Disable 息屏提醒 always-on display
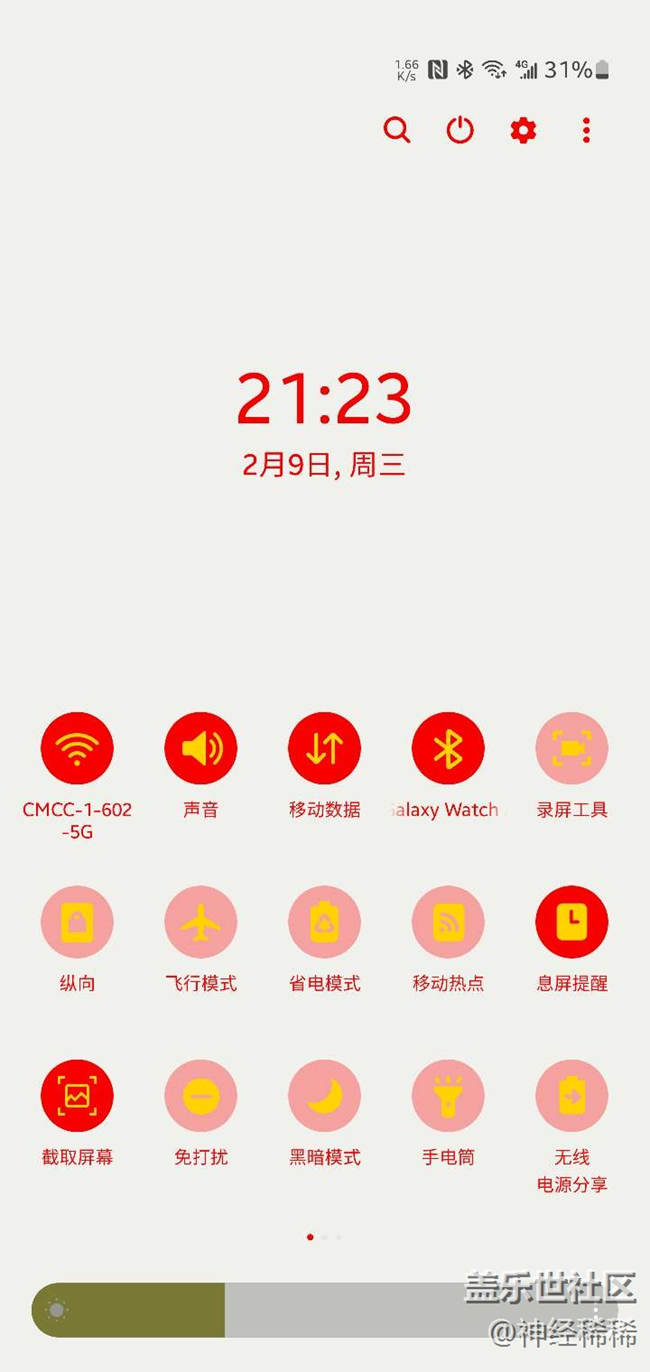This screenshot has width=650, height=1372. (x=572, y=922)
